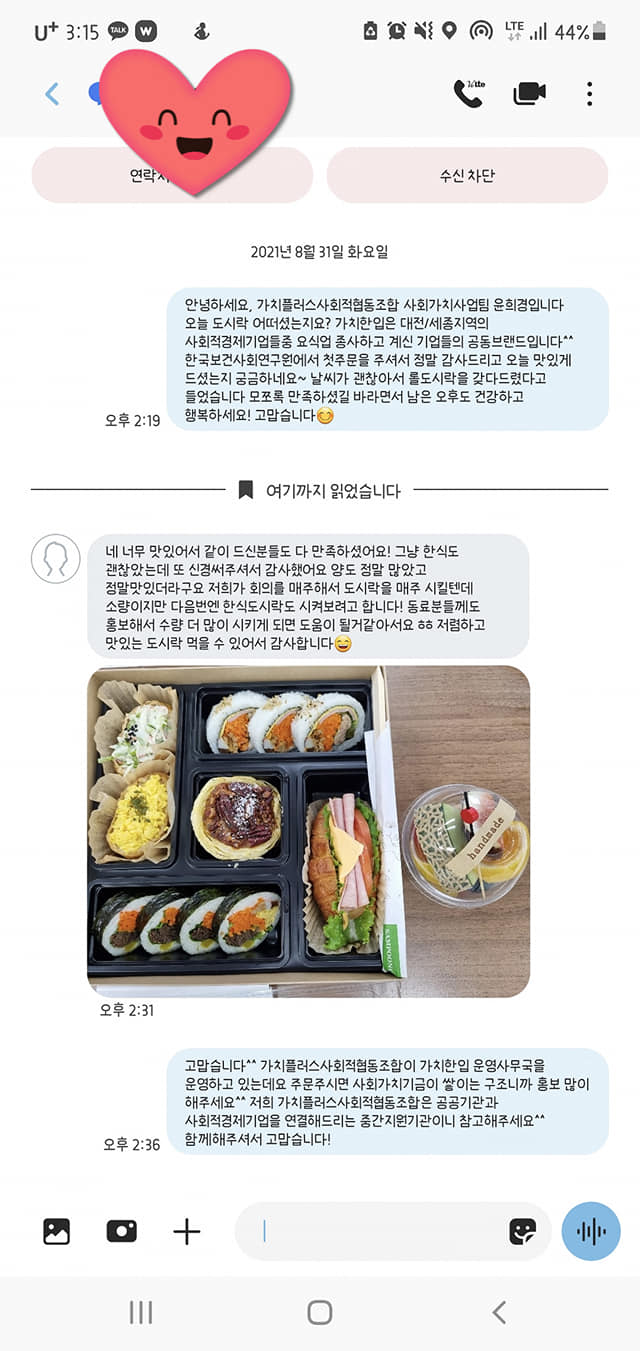The image size is (640, 1351).
Task: Tap the 수신 차단 block button
Action: pyautogui.click(x=467, y=176)
